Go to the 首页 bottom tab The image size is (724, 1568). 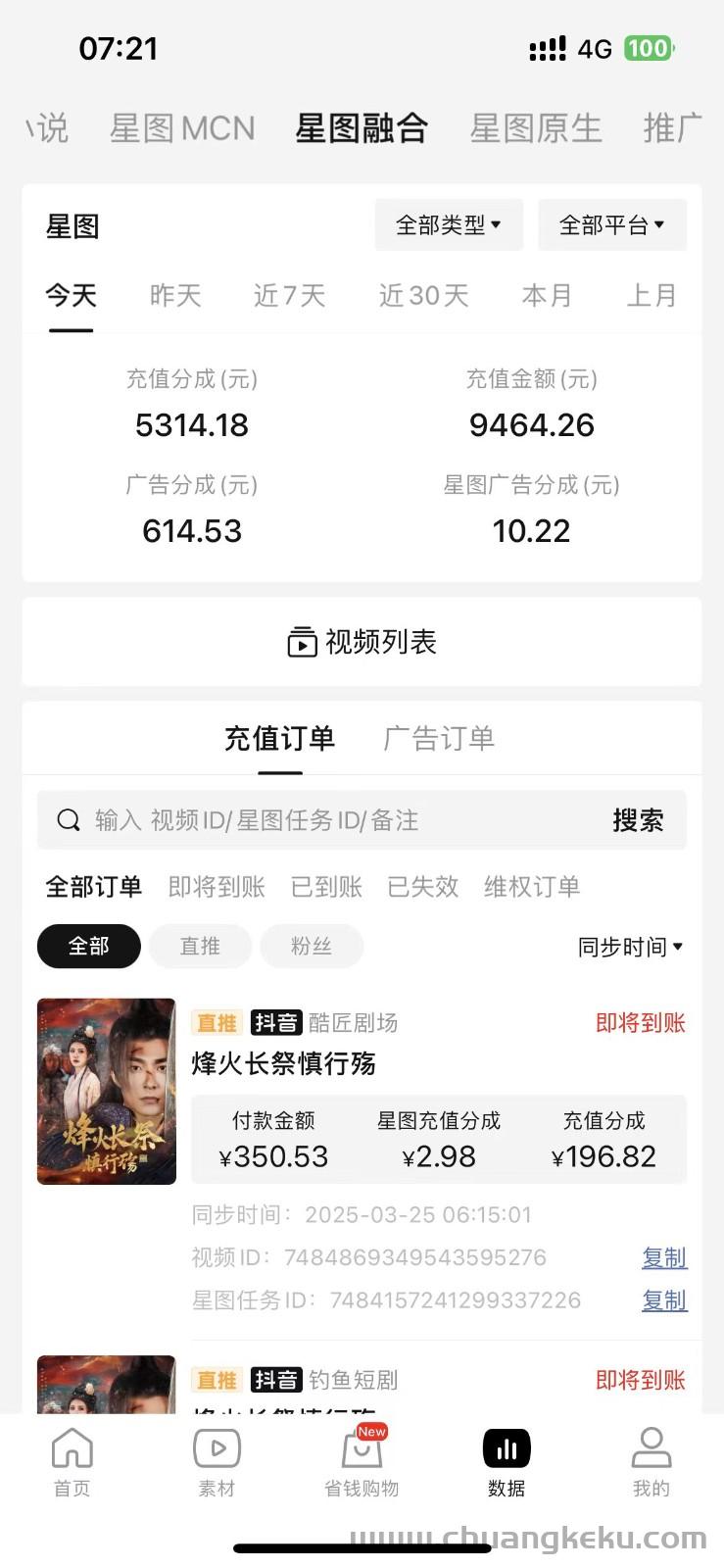pos(72,1462)
